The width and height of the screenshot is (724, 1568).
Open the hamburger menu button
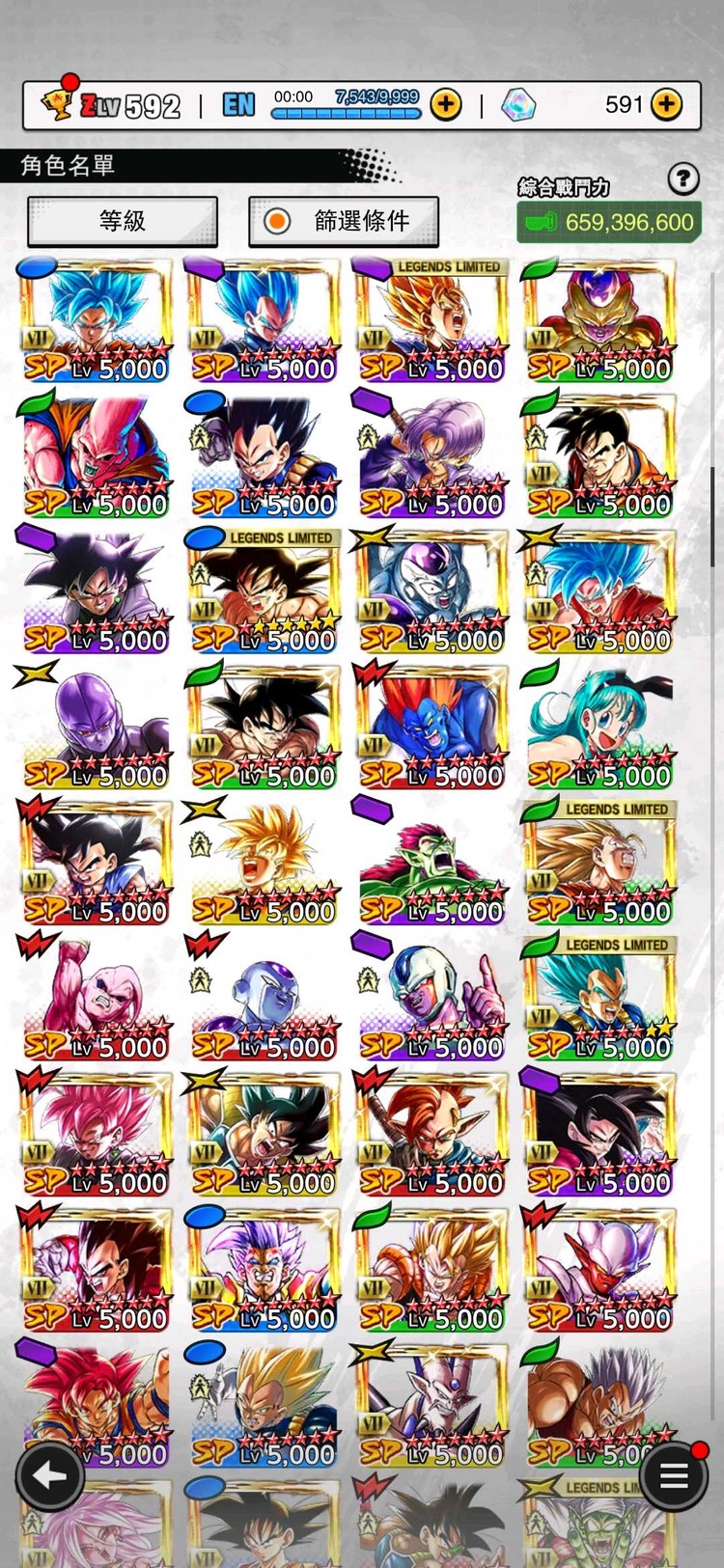pos(674,1475)
